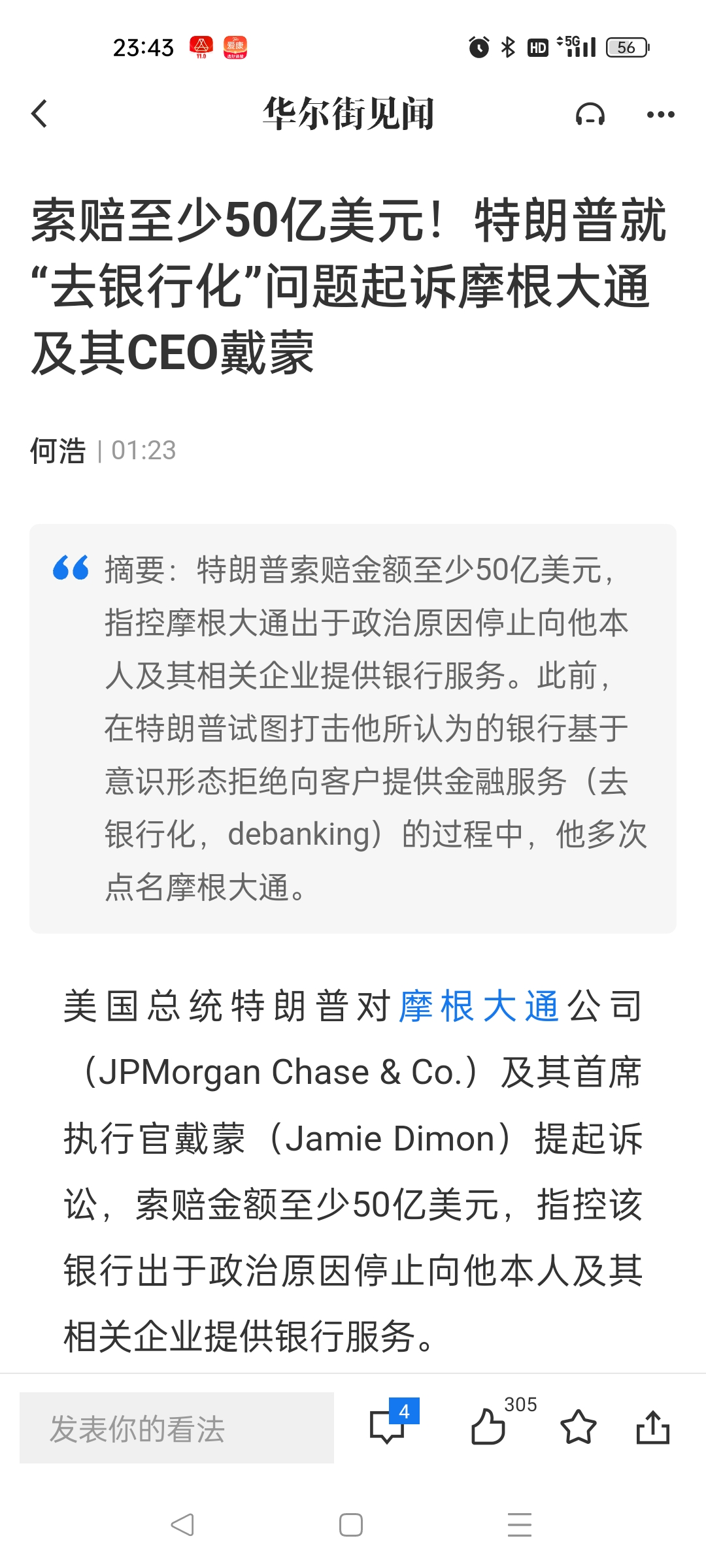Like this article

coord(489,1426)
